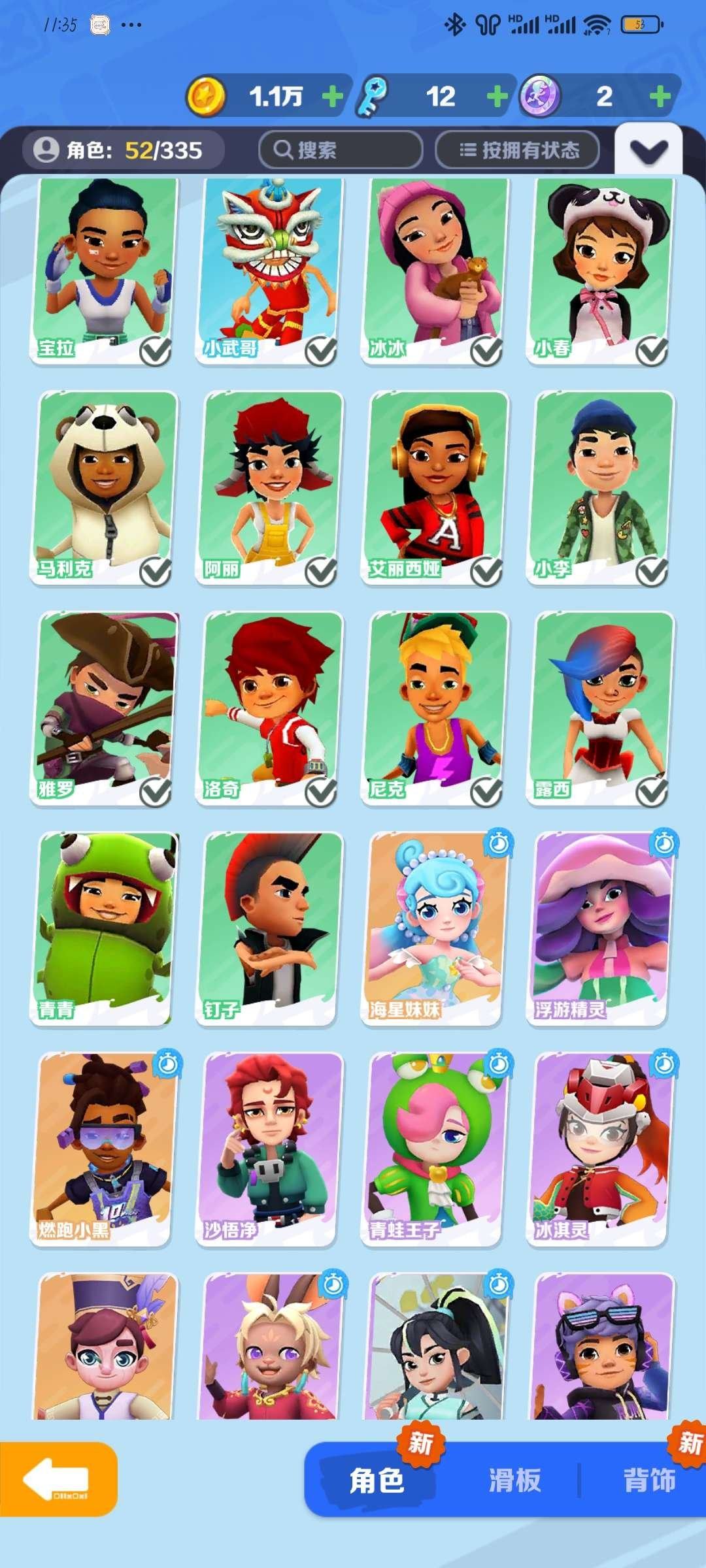The height and width of the screenshot is (1568, 706).
Task: Tap the plus button beside the coins
Action: tap(333, 97)
